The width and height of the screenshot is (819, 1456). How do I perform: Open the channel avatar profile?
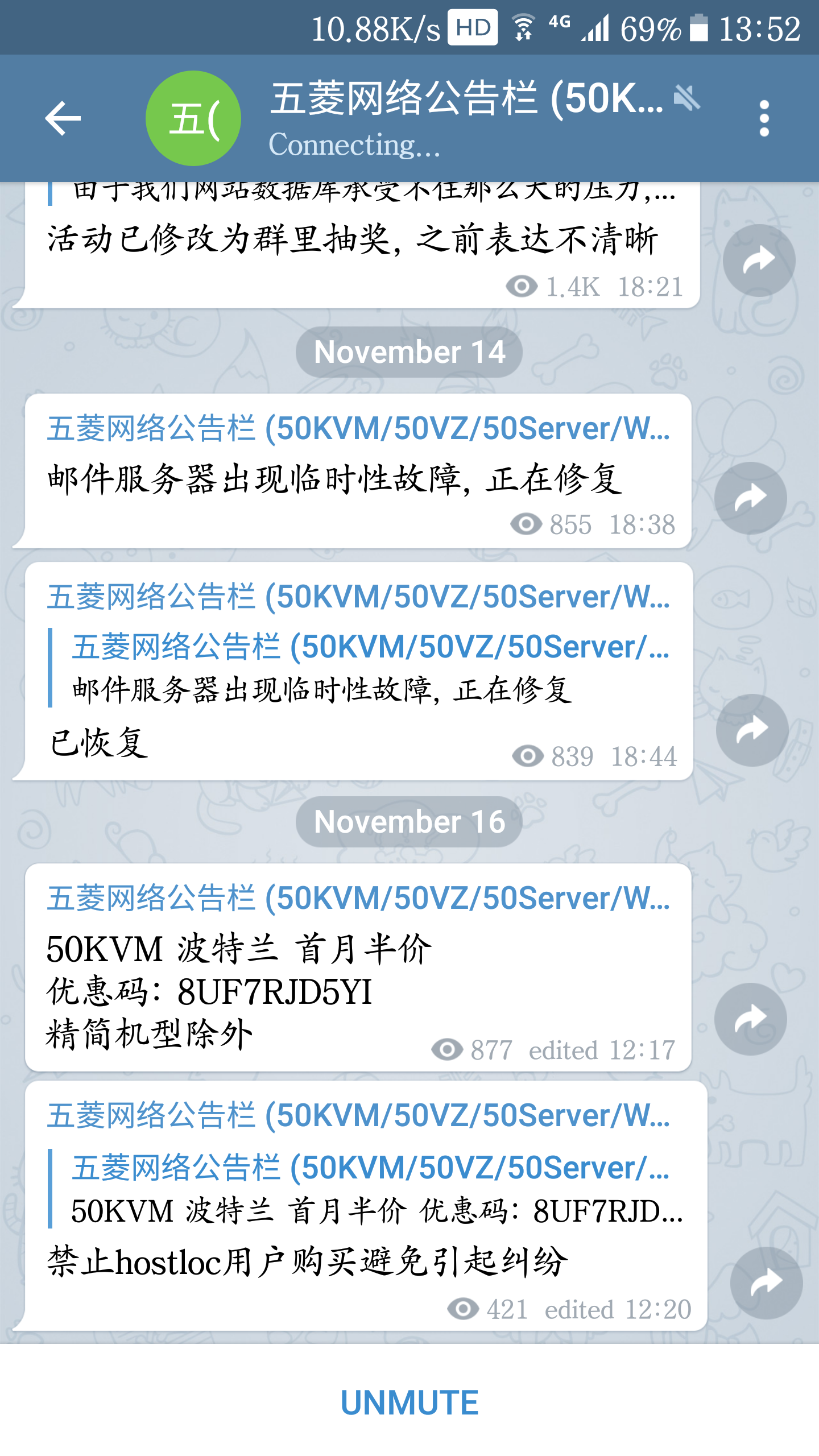(193, 118)
